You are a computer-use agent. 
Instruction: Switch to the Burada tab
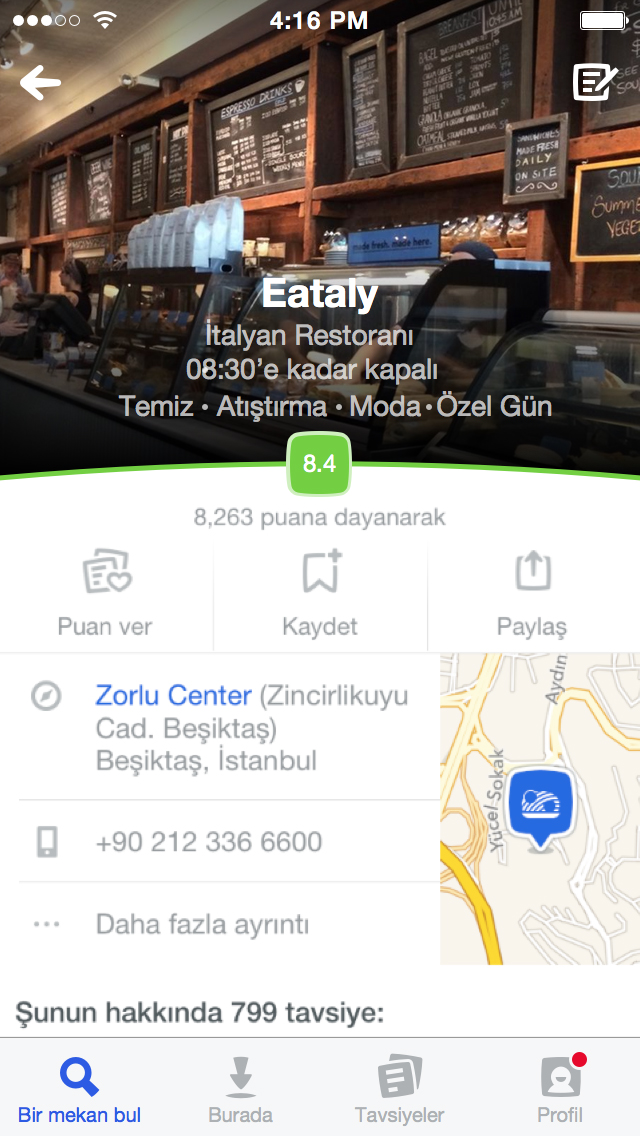click(240, 1090)
